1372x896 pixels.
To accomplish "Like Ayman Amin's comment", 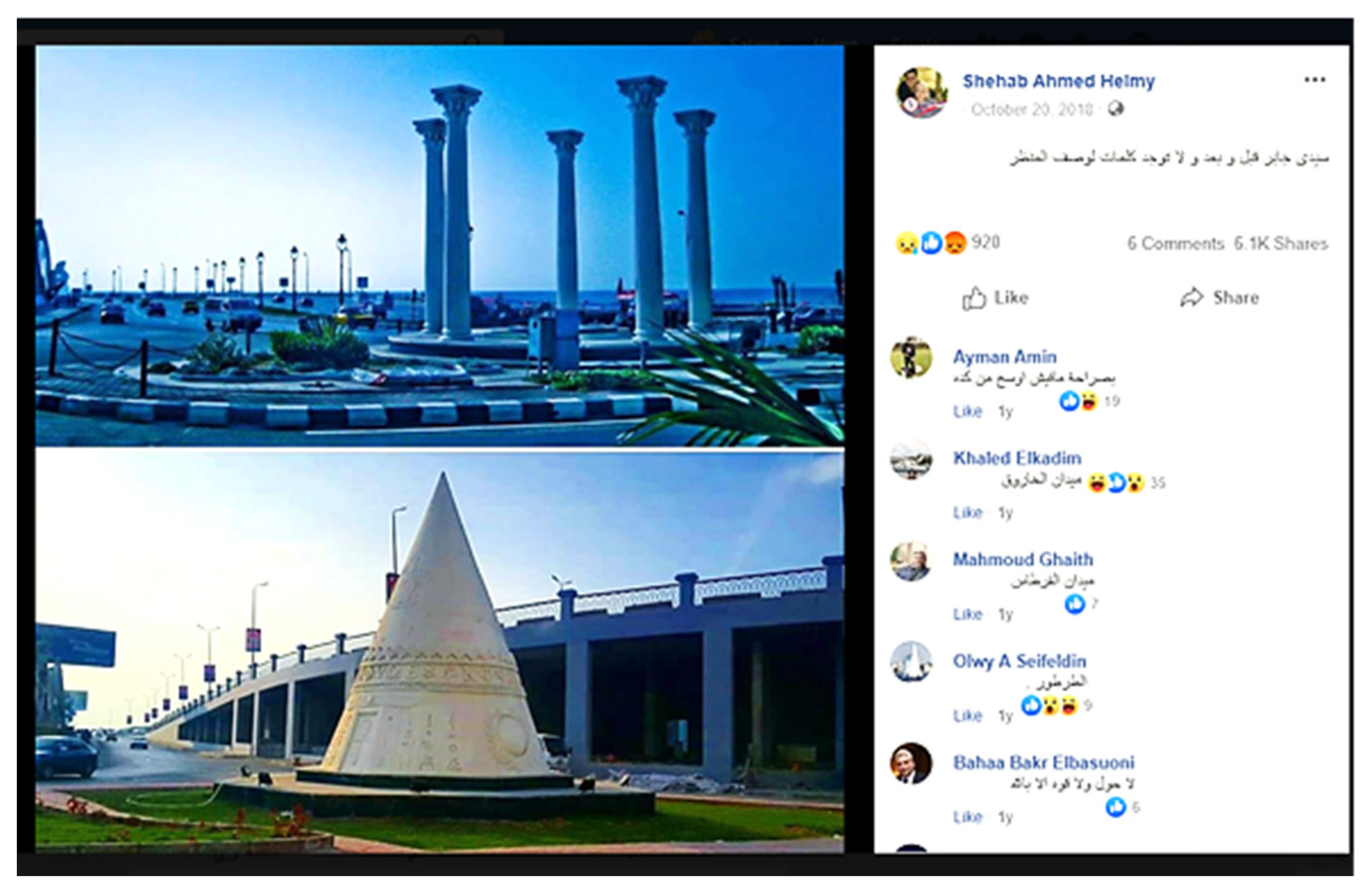I will pyautogui.click(x=967, y=411).
